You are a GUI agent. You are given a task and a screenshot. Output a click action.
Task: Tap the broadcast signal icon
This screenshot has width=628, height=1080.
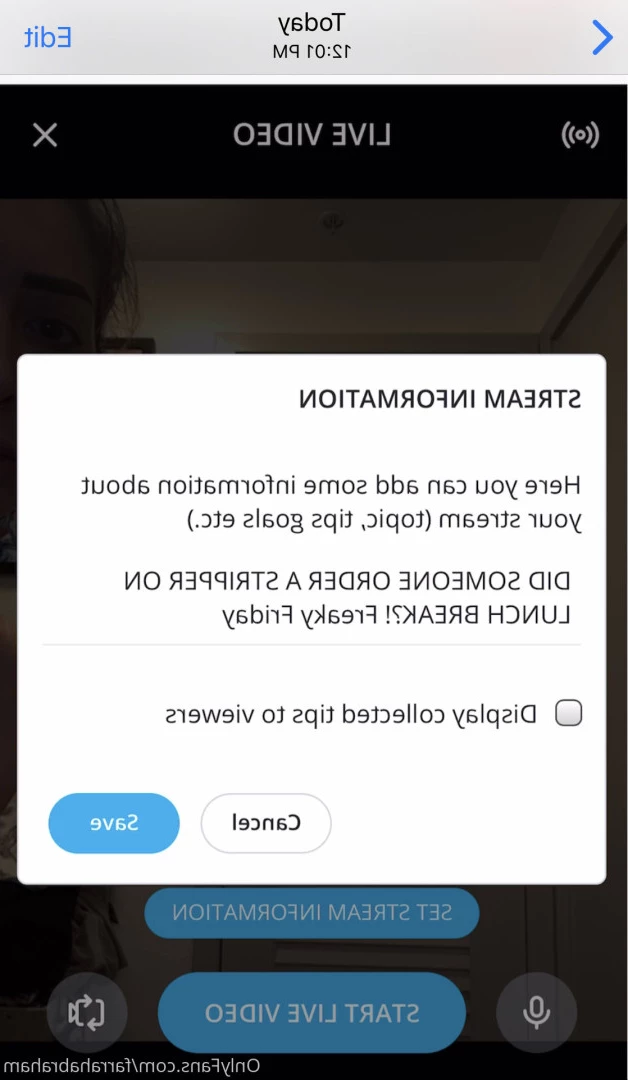coord(580,136)
